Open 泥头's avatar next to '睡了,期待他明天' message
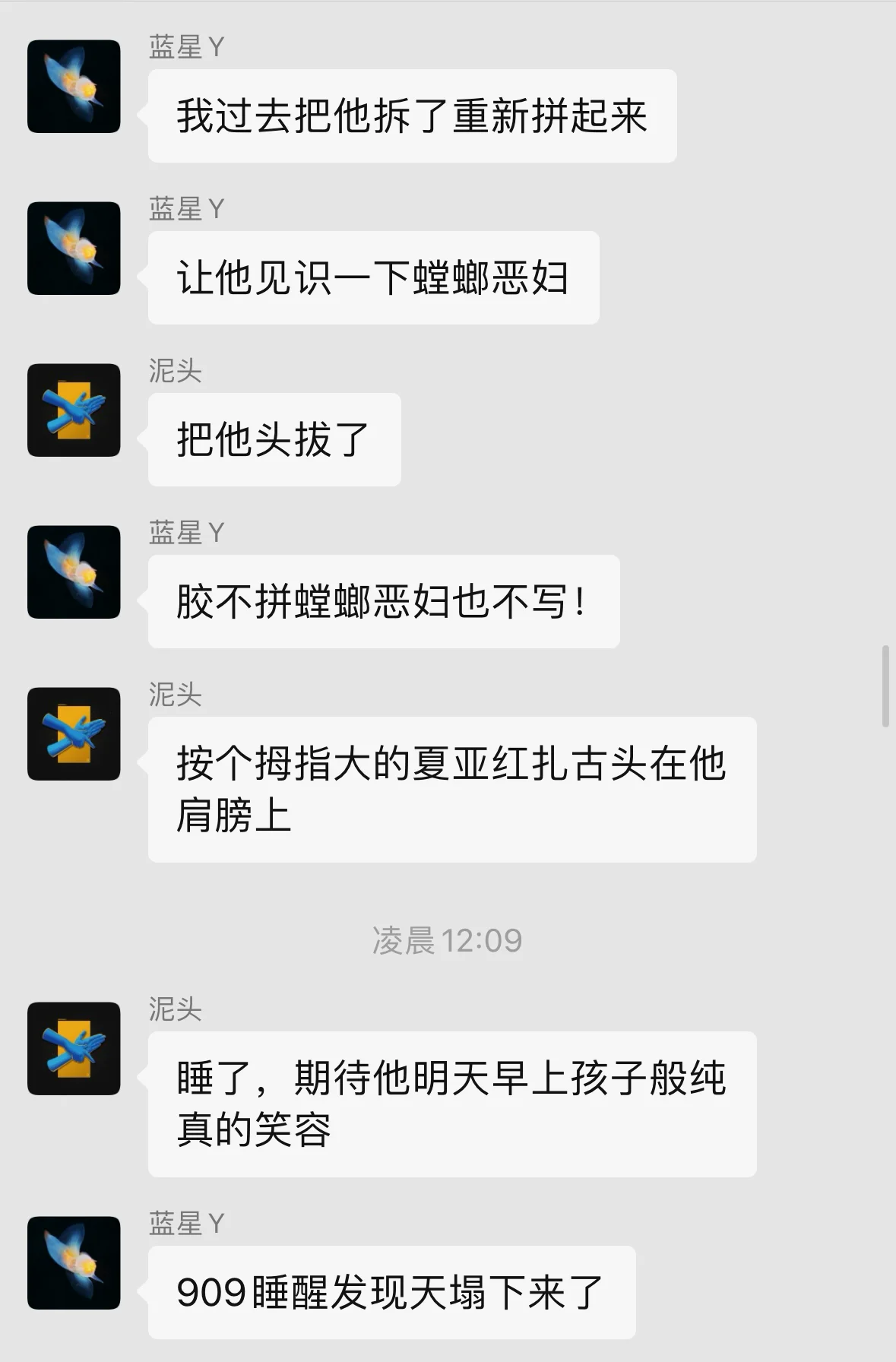The width and height of the screenshot is (896, 1362). point(74,1049)
